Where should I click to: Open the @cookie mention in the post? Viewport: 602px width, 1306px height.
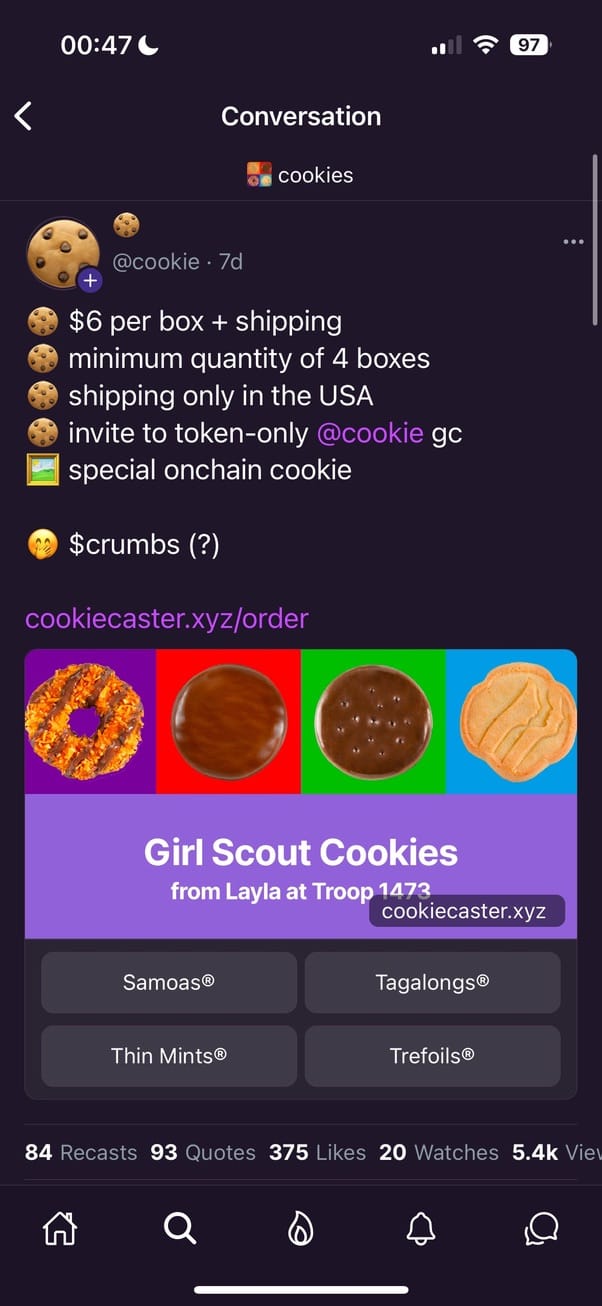tap(370, 434)
